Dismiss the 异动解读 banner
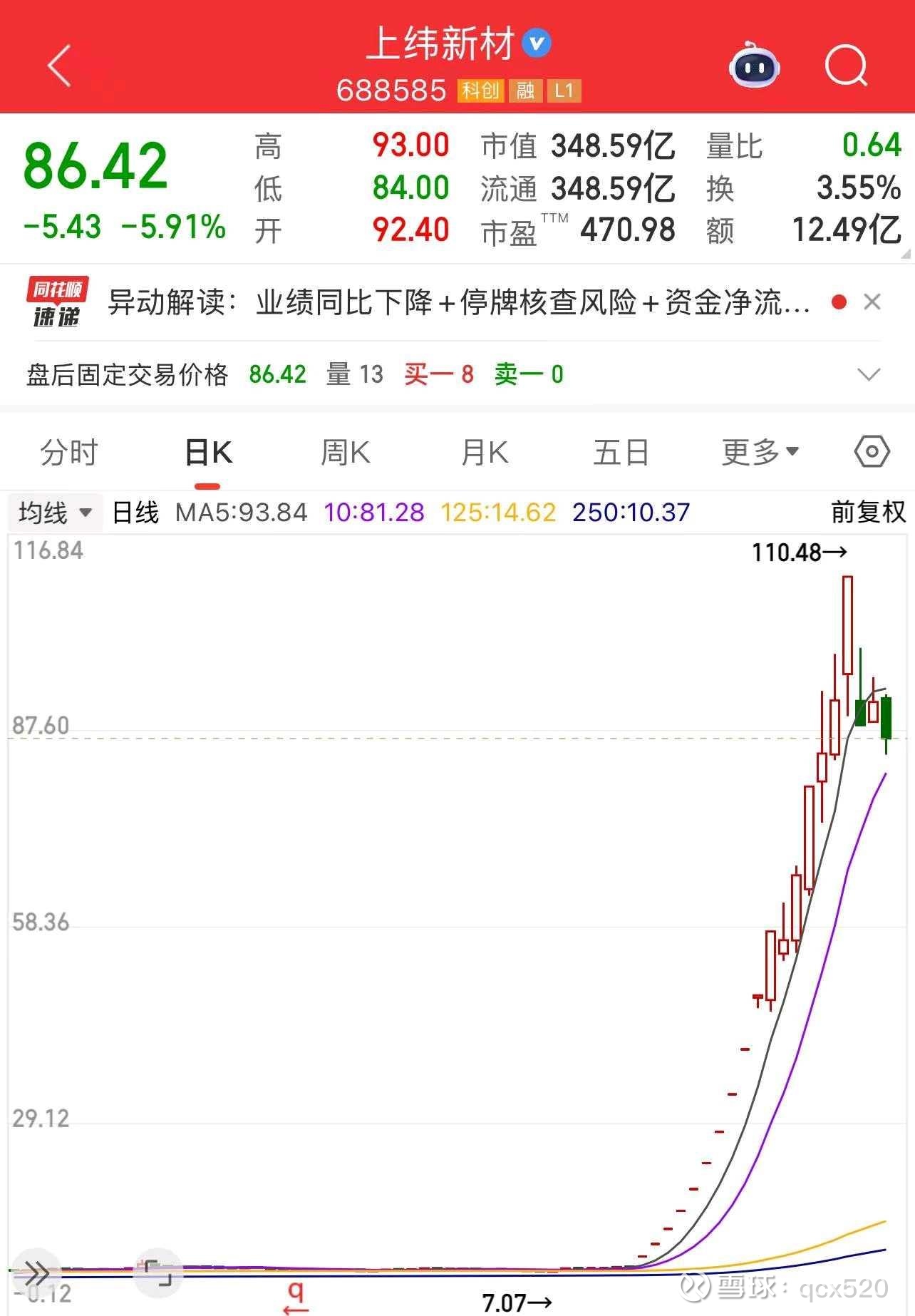The image size is (915, 1316). click(872, 302)
